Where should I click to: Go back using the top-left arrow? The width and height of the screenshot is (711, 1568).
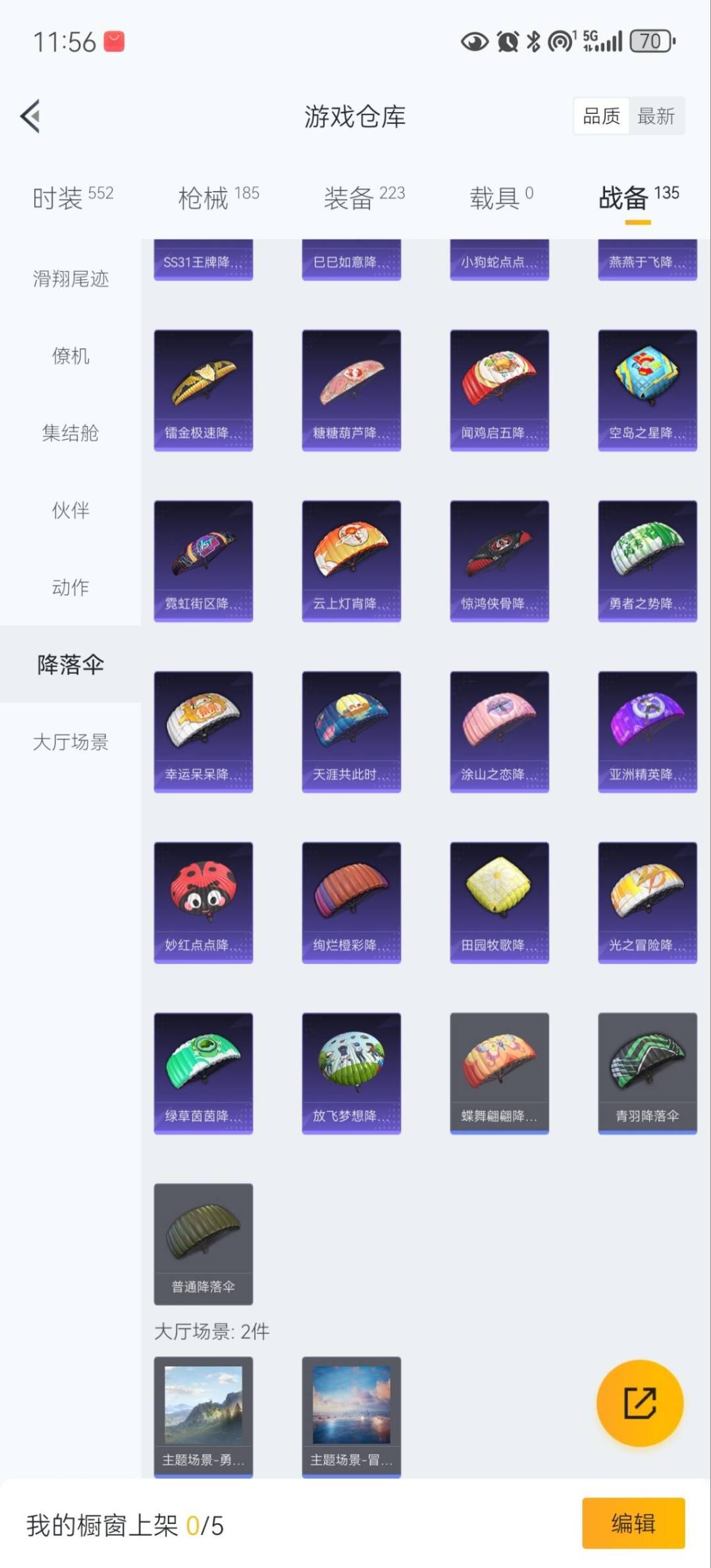click(x=31, y=117)
